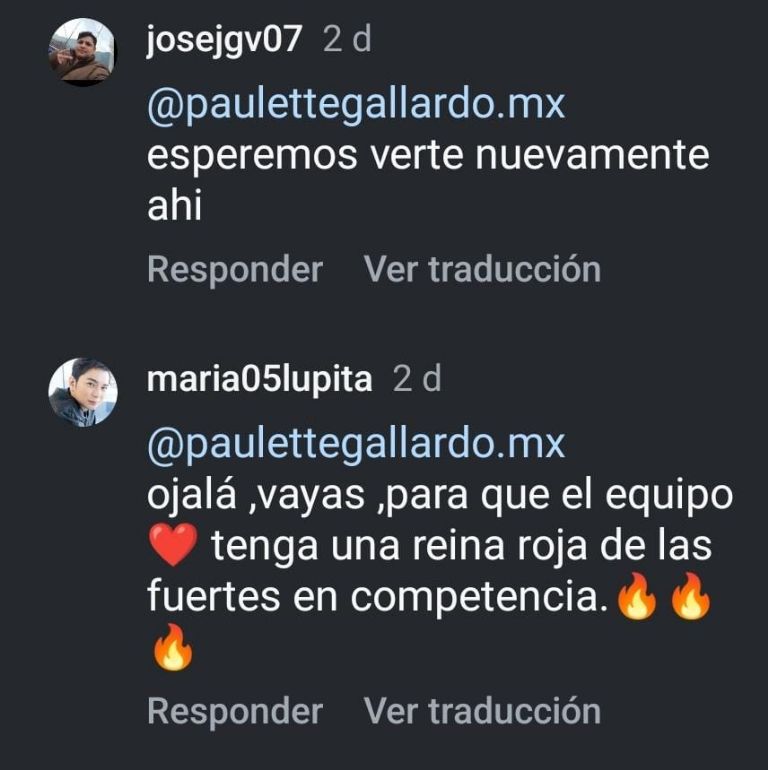The image size is (768, 770).
Task: Open @paulettegallardo.mx mention in maria05lupita's comment
Action: (356, 443)
